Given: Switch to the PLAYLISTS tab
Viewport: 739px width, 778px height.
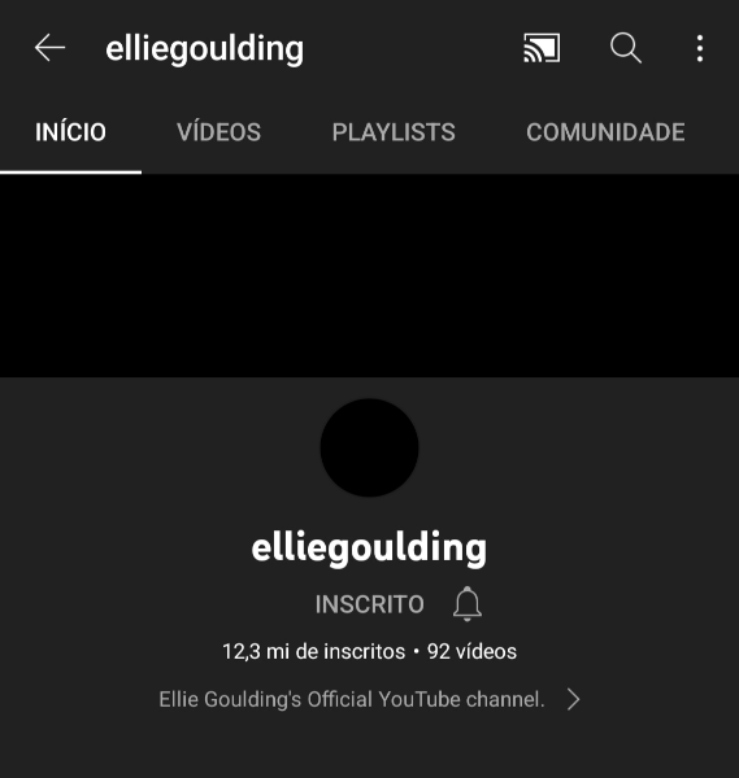Looking at the screenshot, I should tap(393, 133).
